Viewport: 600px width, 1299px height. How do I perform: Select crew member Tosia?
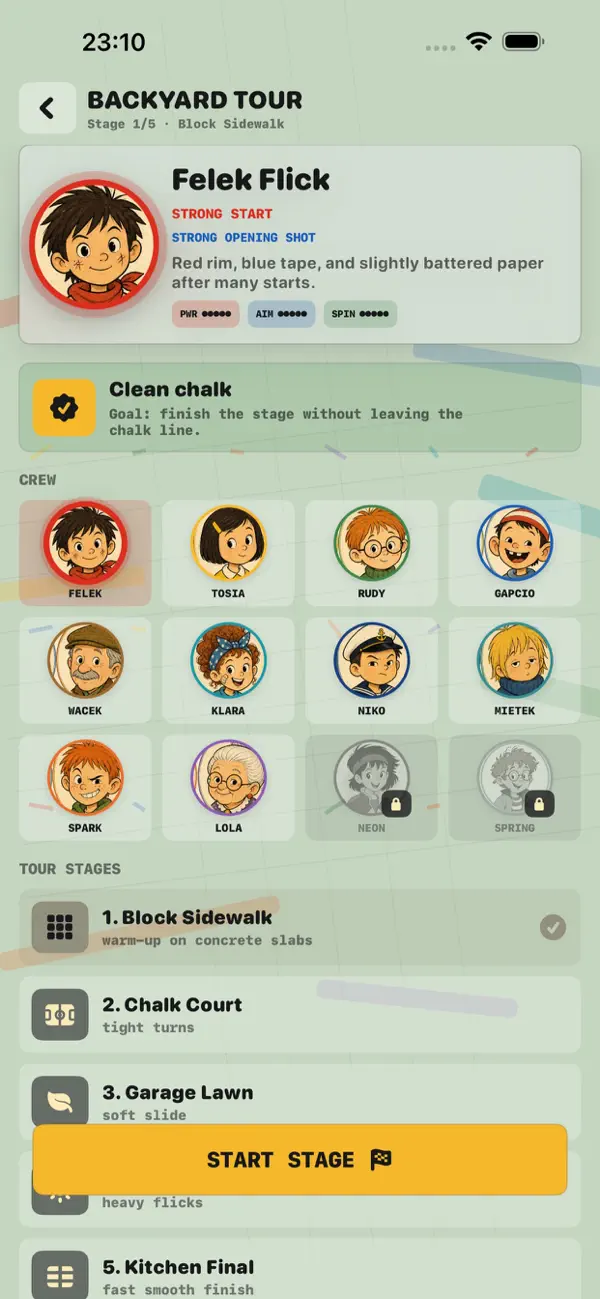pyautogui.click(x=228, y=553)
